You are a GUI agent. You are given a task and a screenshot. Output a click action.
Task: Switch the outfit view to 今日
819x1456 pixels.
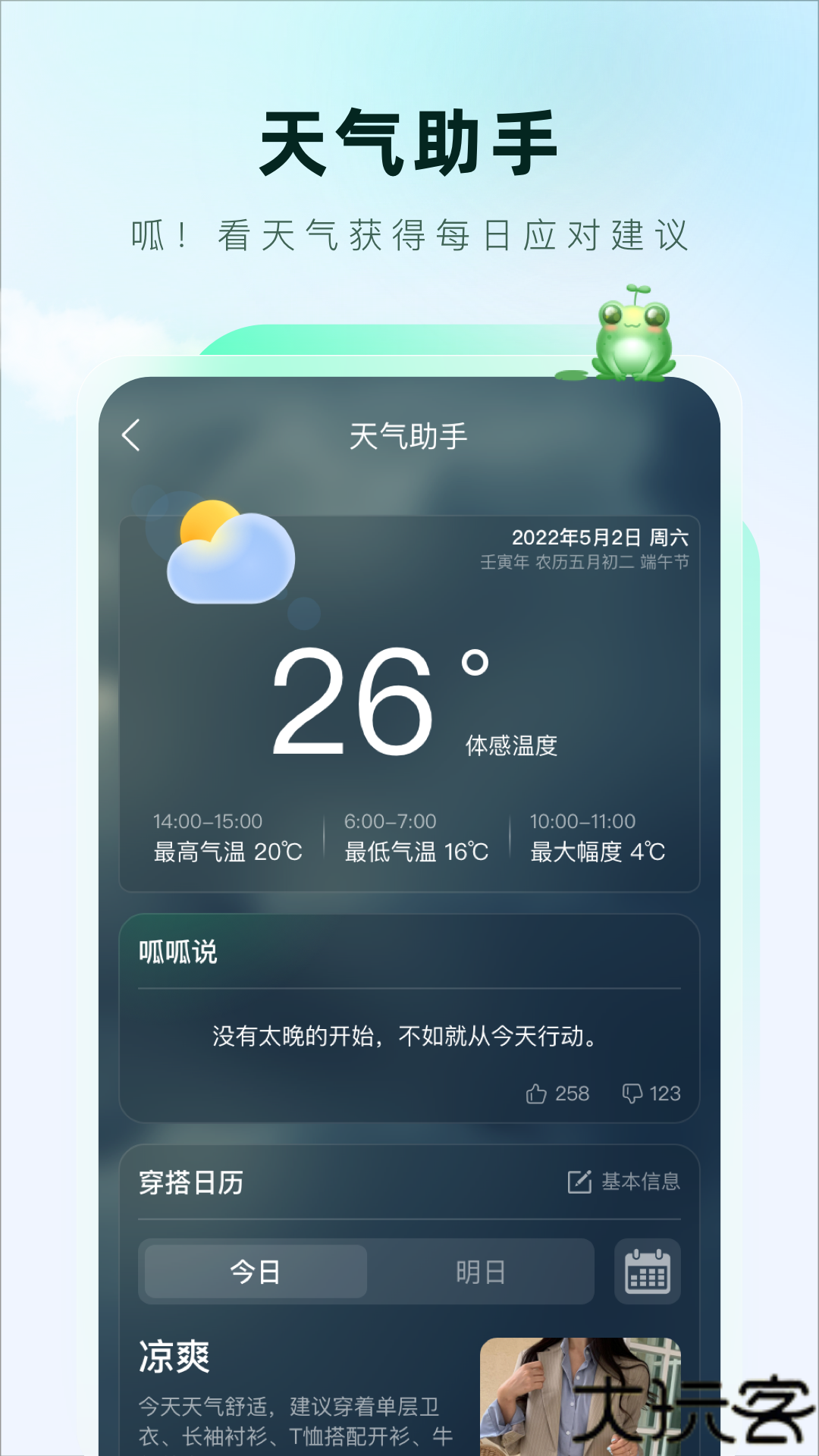click(253, 1271)
